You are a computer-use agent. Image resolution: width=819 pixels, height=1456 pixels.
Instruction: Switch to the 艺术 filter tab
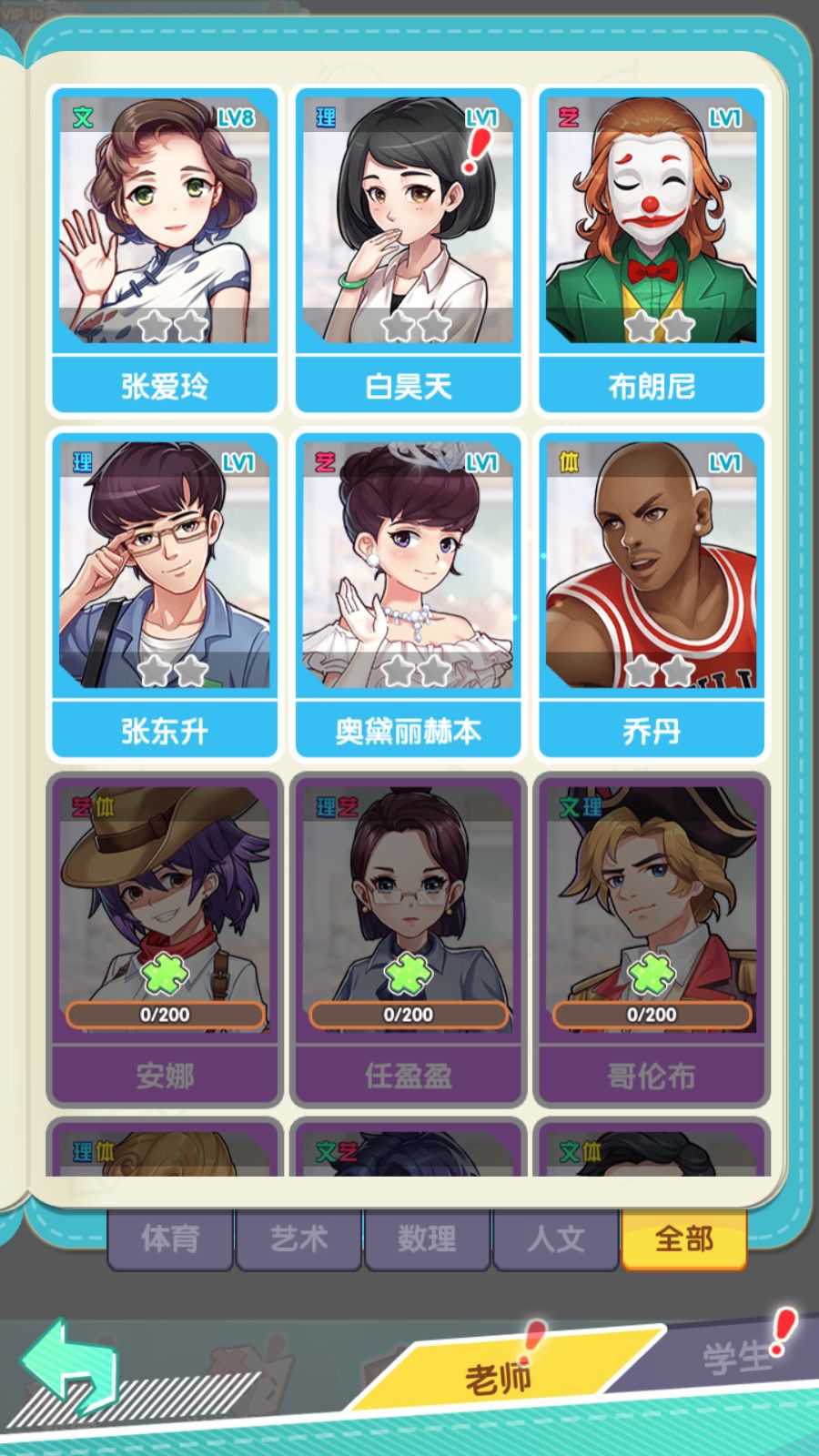pyautogui.click(x=298, y=1239)
